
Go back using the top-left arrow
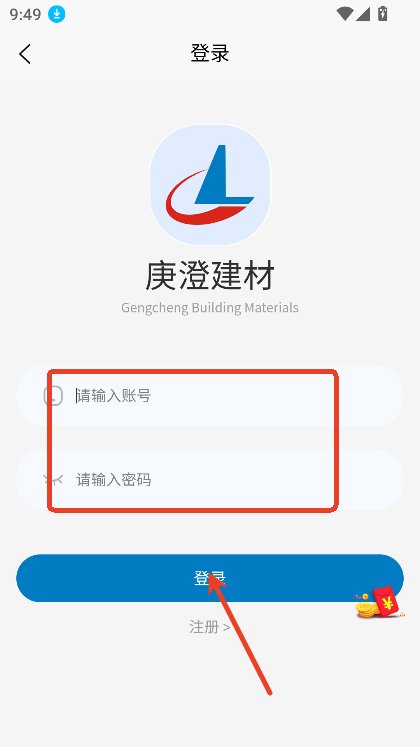pos(25,54)
